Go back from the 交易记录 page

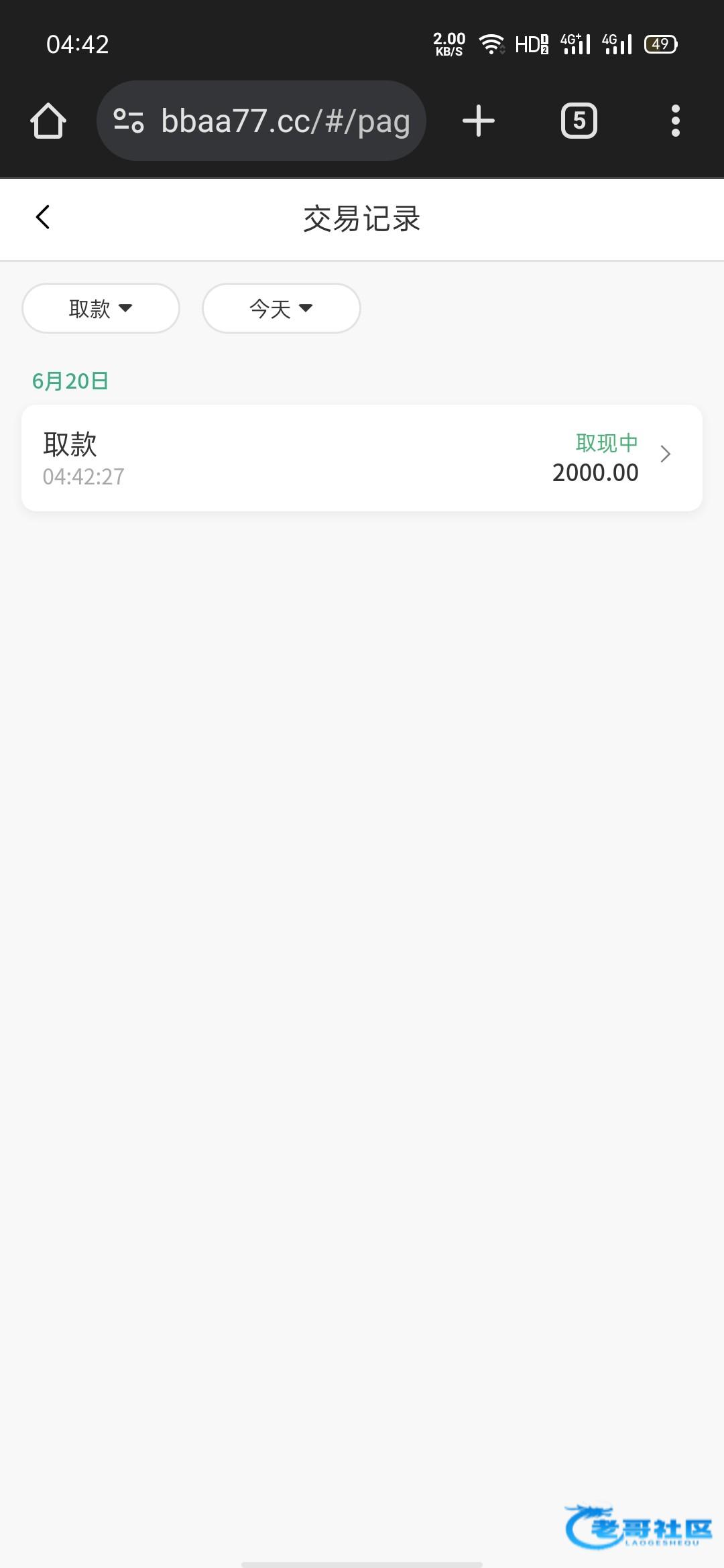(x=43, y=217)
